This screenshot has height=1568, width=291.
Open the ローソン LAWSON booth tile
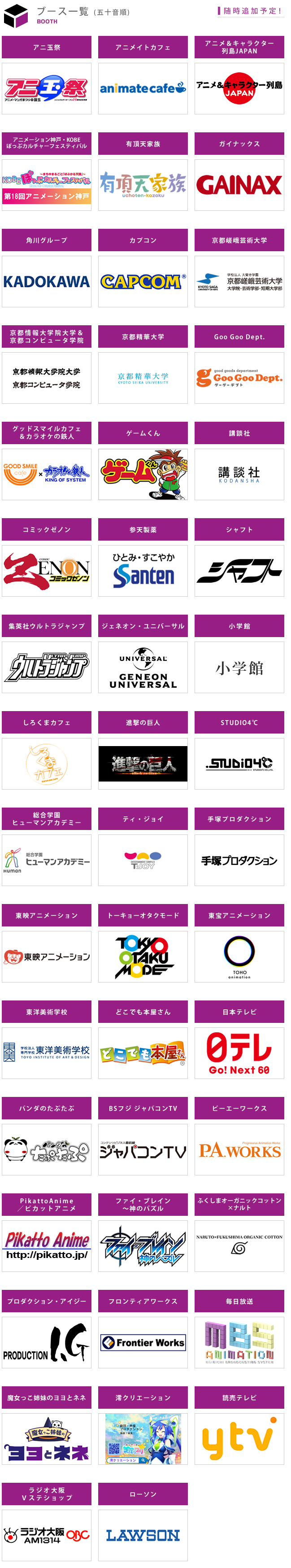point(143,1534)
